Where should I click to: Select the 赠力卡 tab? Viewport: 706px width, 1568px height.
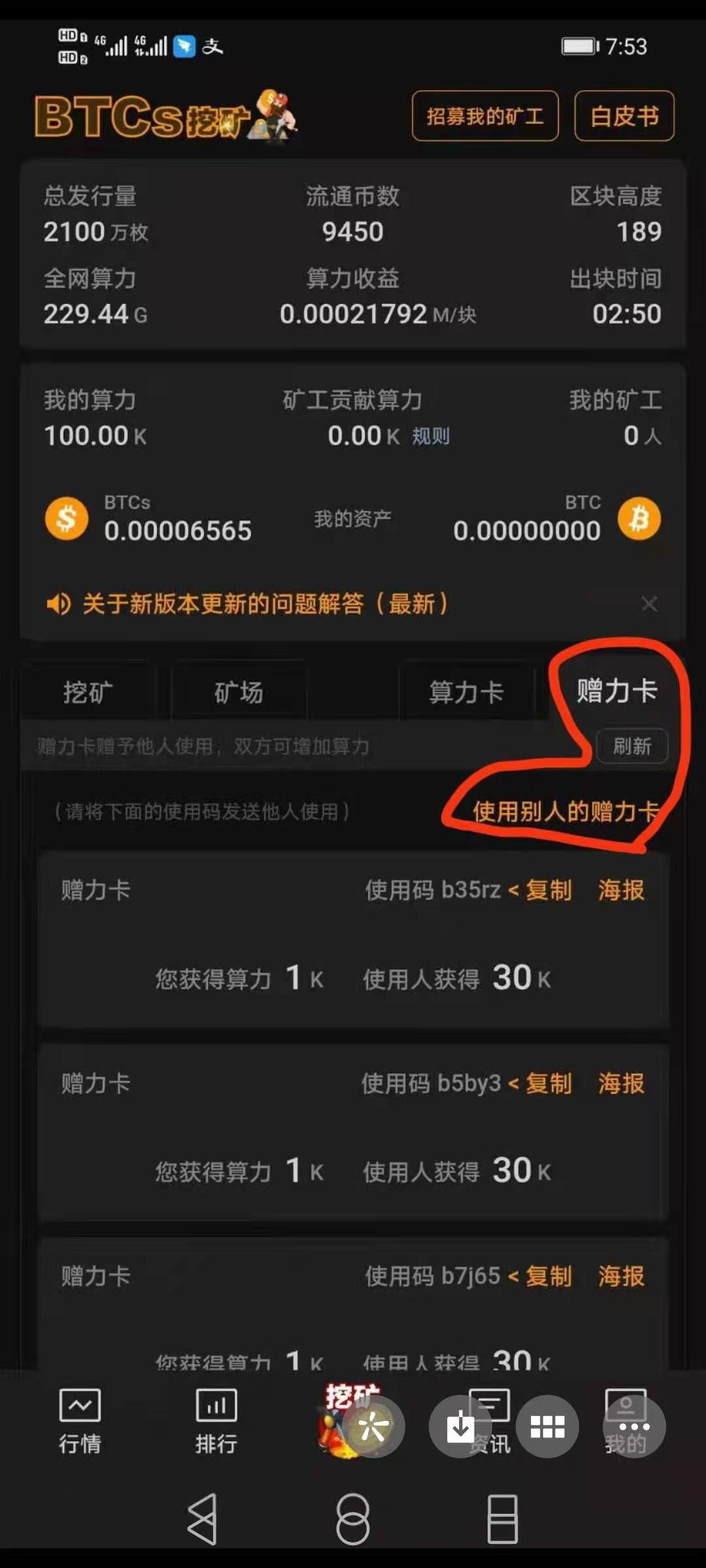[x=616, y=691]
